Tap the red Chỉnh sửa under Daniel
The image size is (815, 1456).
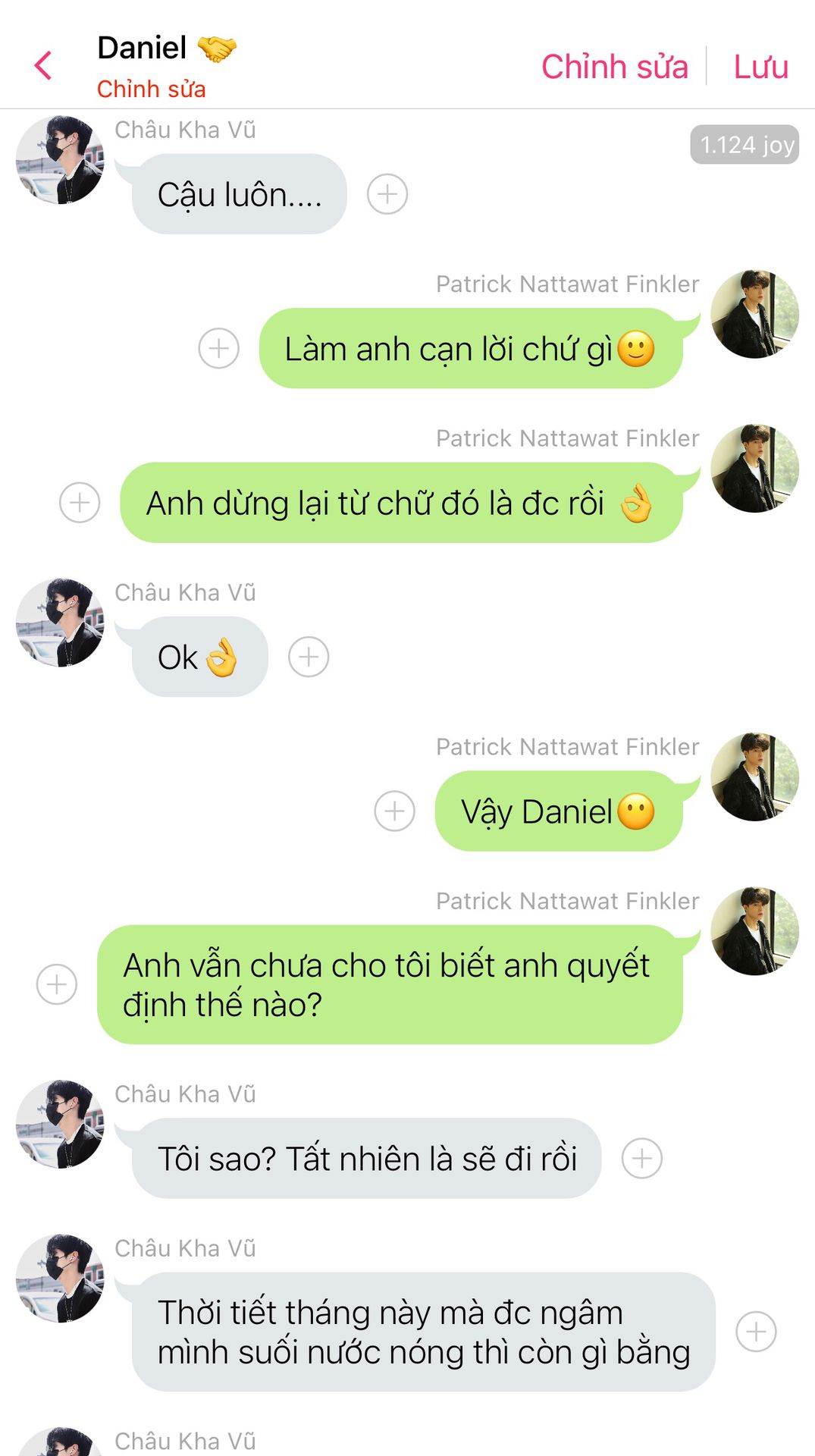pos(151,89)
